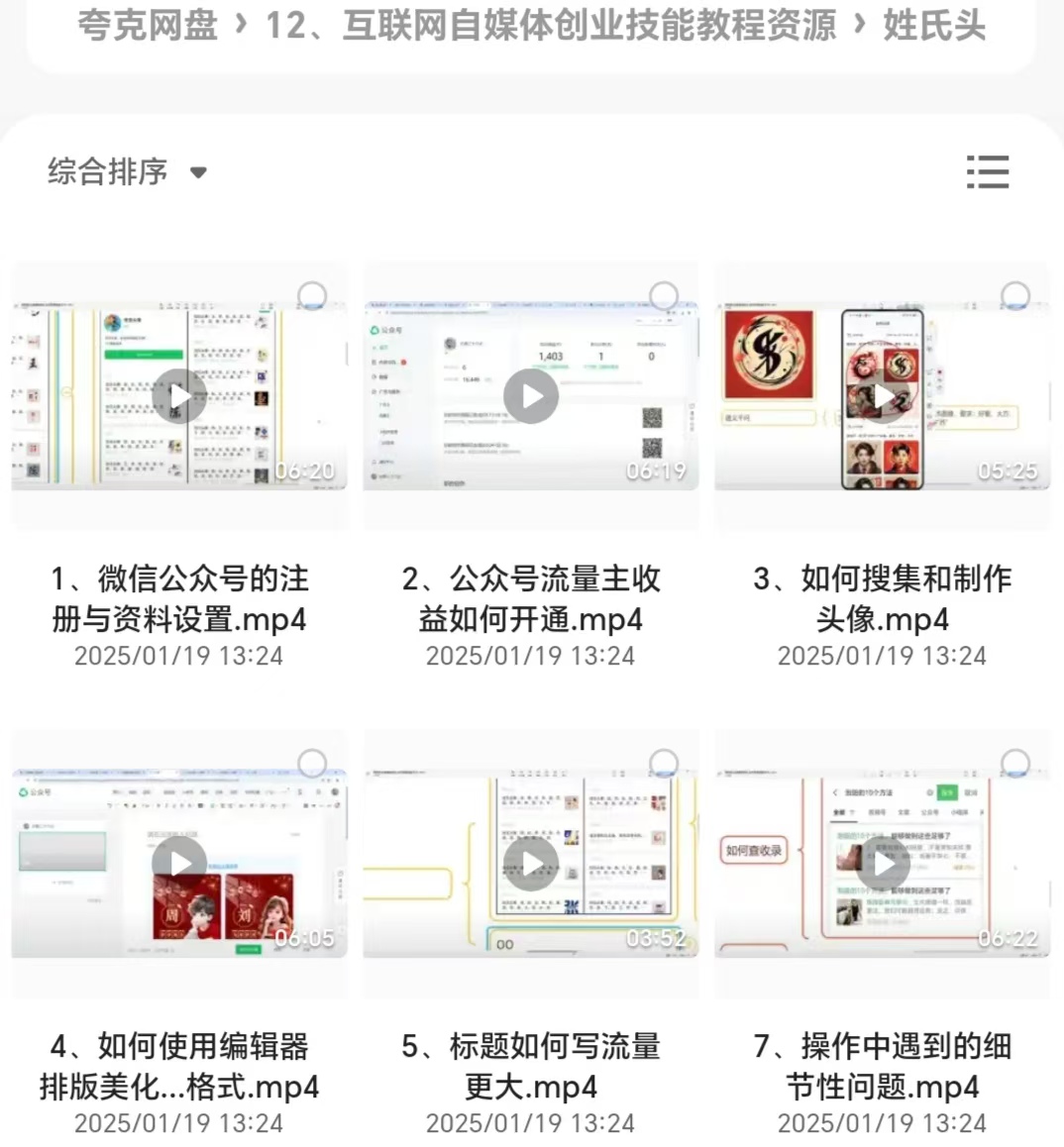Mark 5、标题如何写流量更大 as selected

tap(664, 763)
